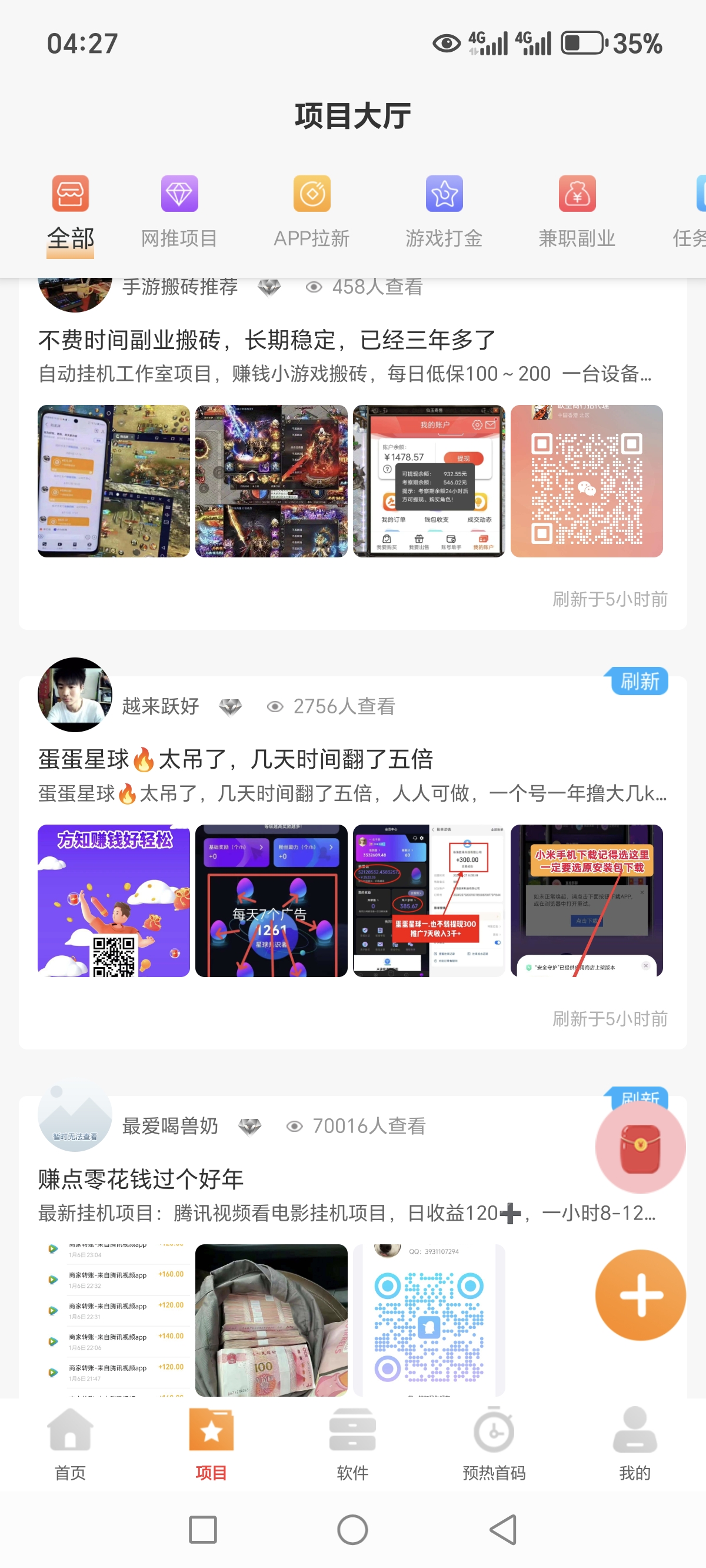Open the account balance screenshot image
This screenshot has height=1568, width=706.
pyautogui.click(x=429, y=481)
